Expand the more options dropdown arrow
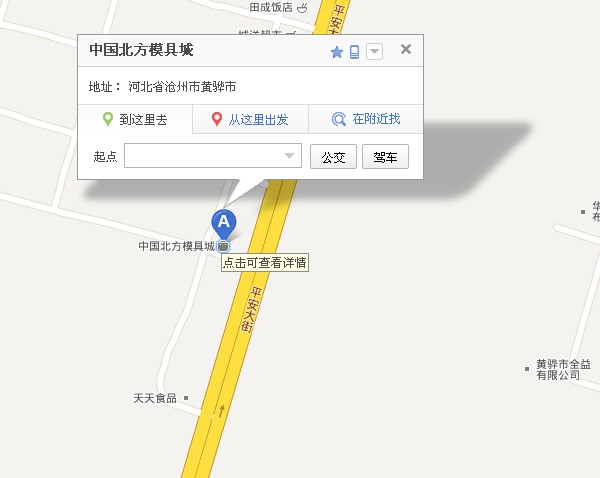The image size is (600, 478). [x=374, y=51]
